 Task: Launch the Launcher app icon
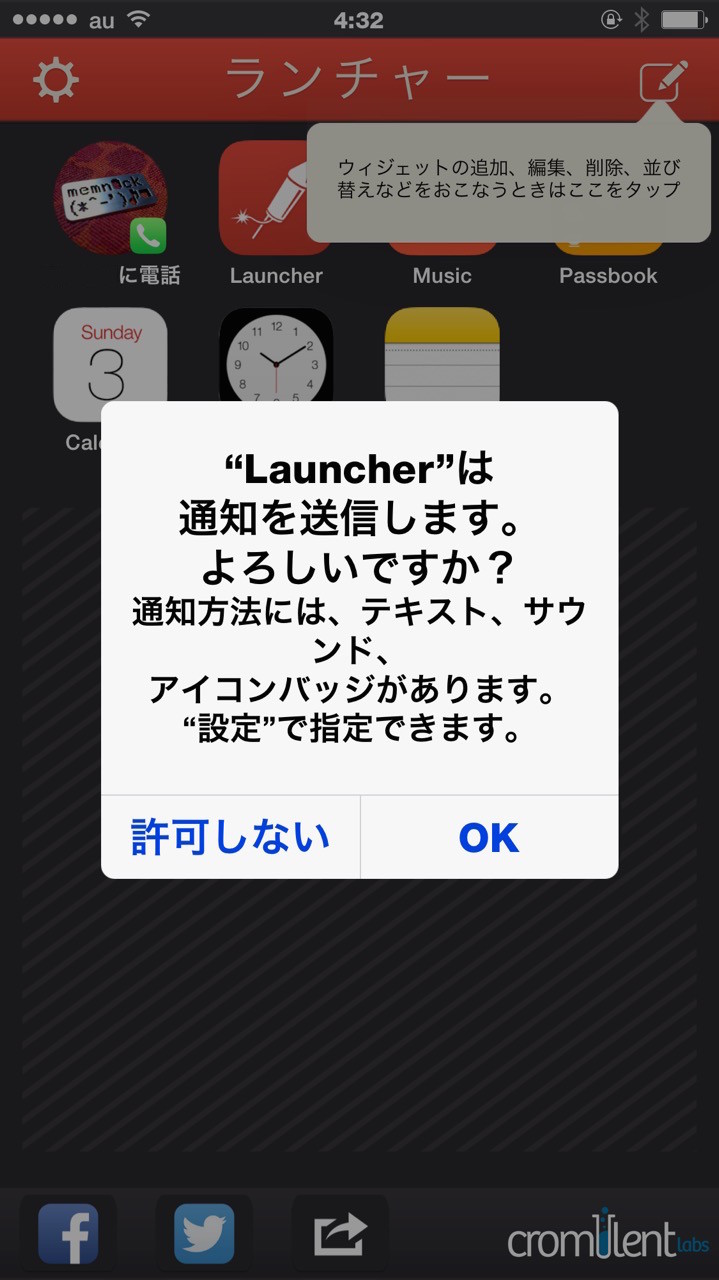coord(276,198)
